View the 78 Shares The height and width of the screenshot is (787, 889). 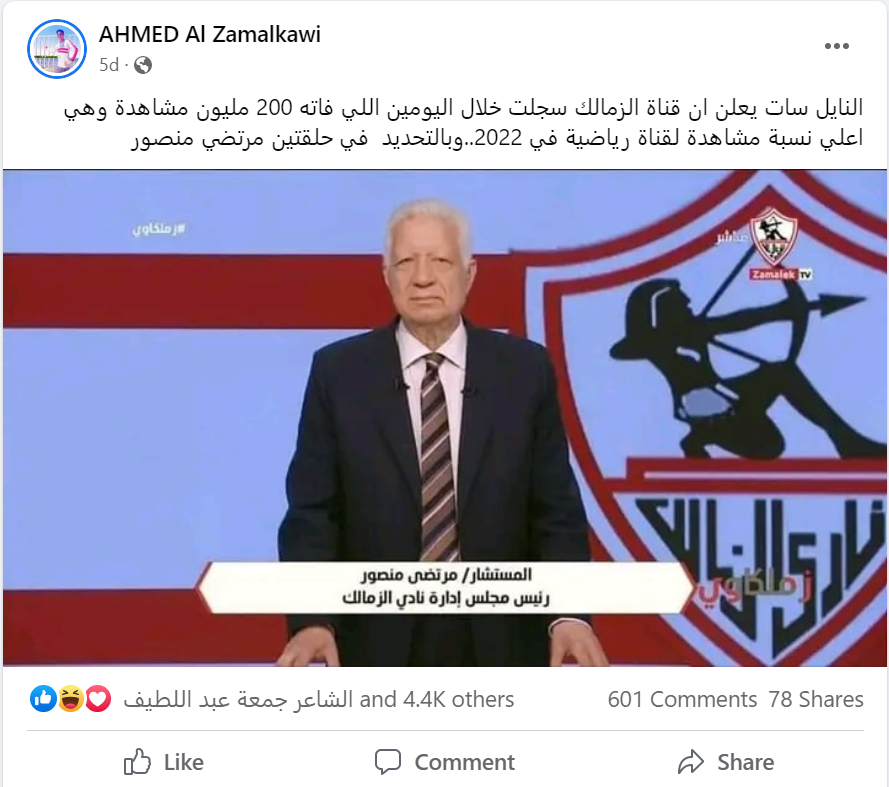coord(815,700)
